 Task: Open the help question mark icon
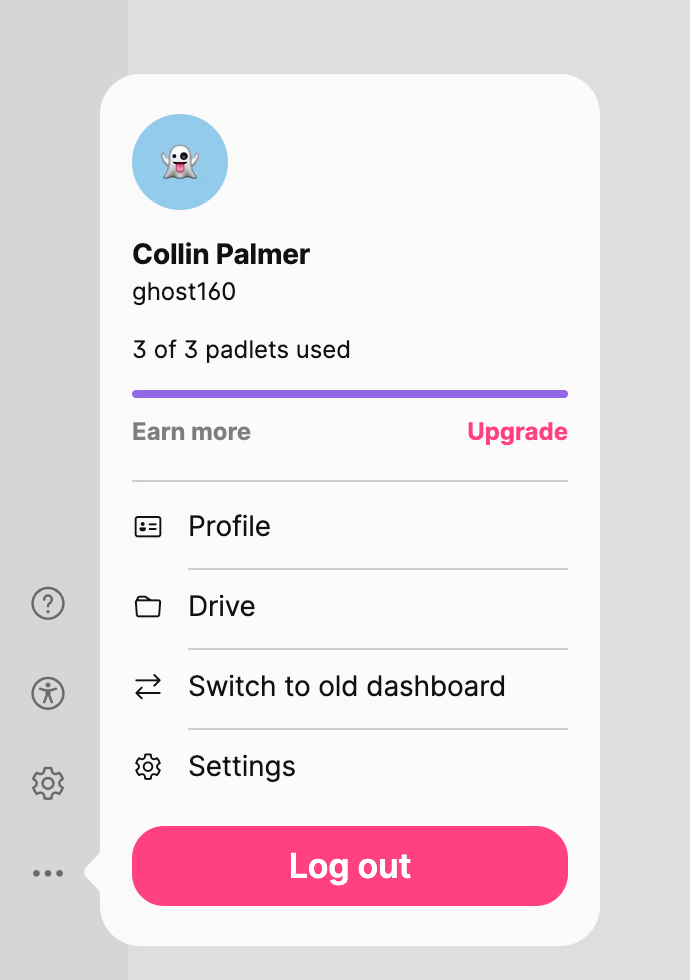pos(48,604)
